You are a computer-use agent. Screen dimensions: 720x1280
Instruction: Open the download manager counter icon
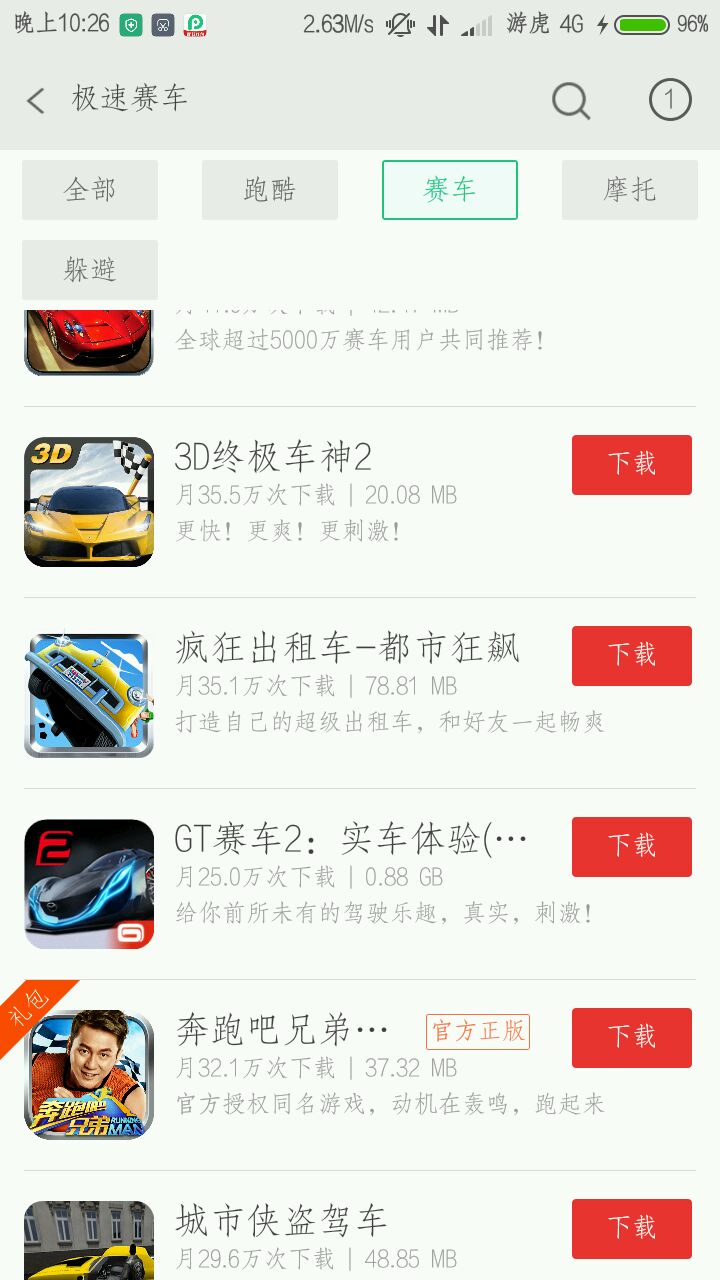[x=670, y=99]
